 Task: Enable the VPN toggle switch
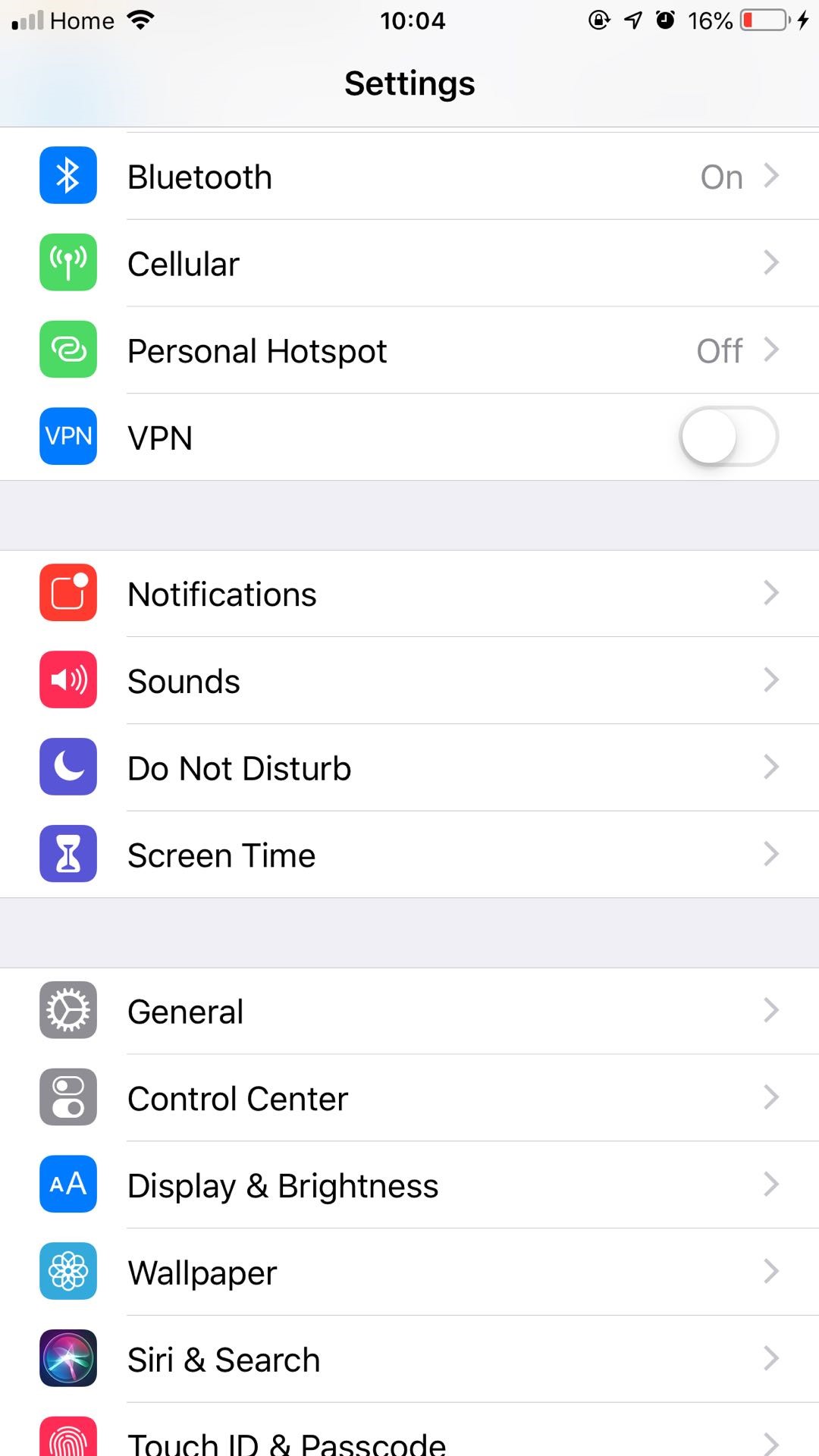[726, 437]
